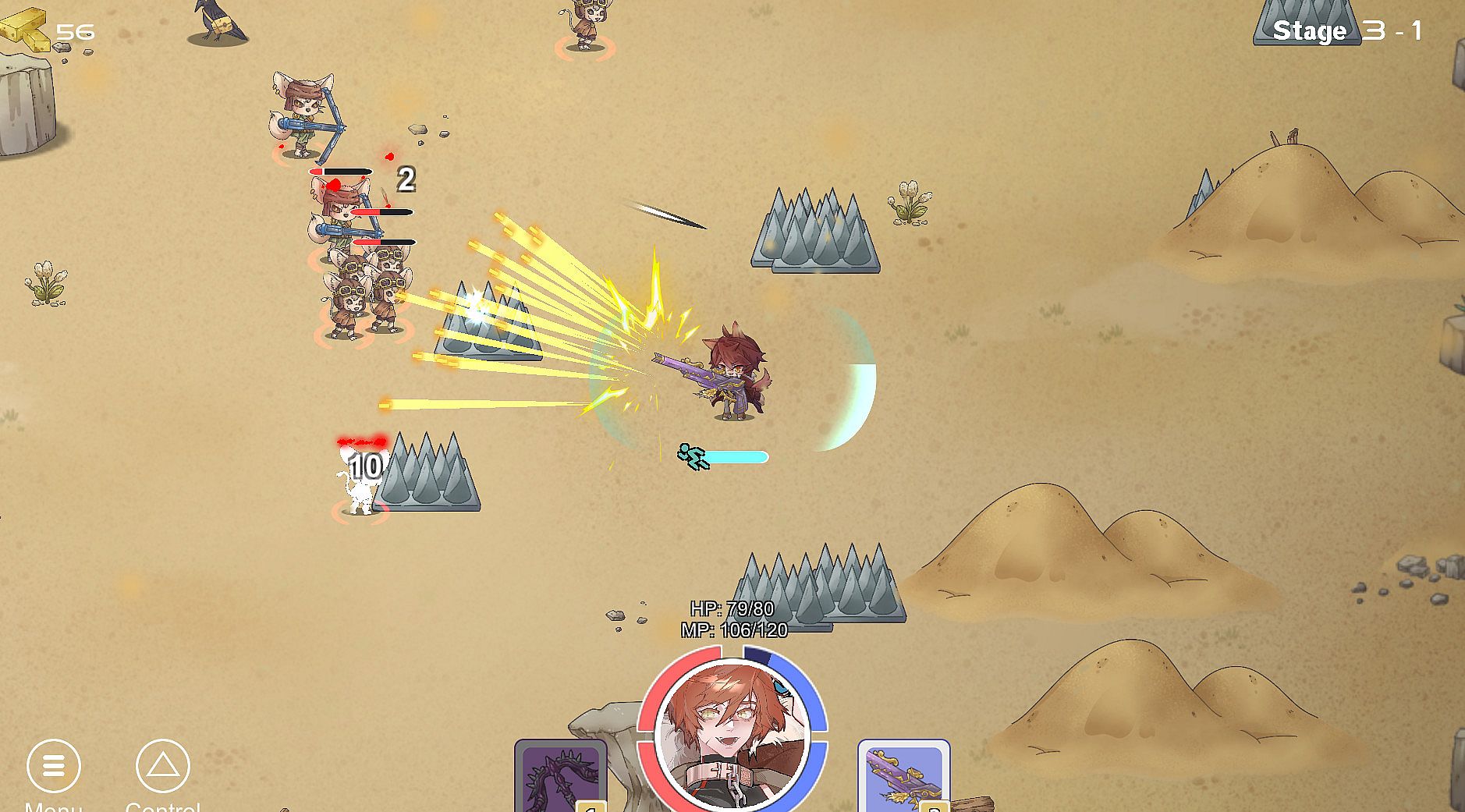Activate the dark thorn whip skill

[560, 778]
